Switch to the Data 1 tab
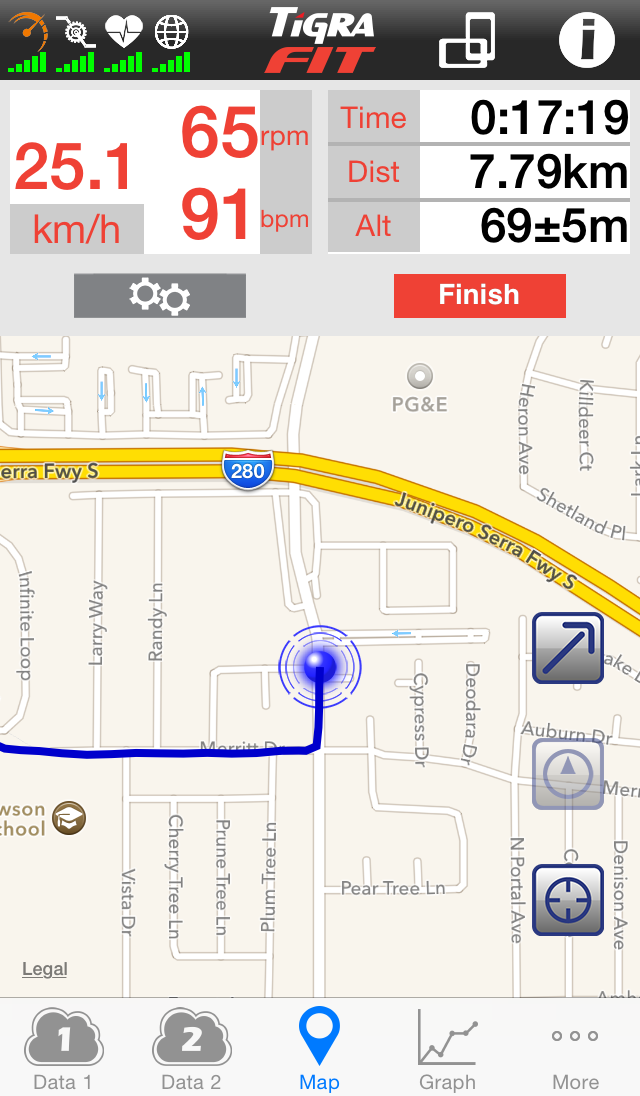640x1096 pixels. 63,1050
